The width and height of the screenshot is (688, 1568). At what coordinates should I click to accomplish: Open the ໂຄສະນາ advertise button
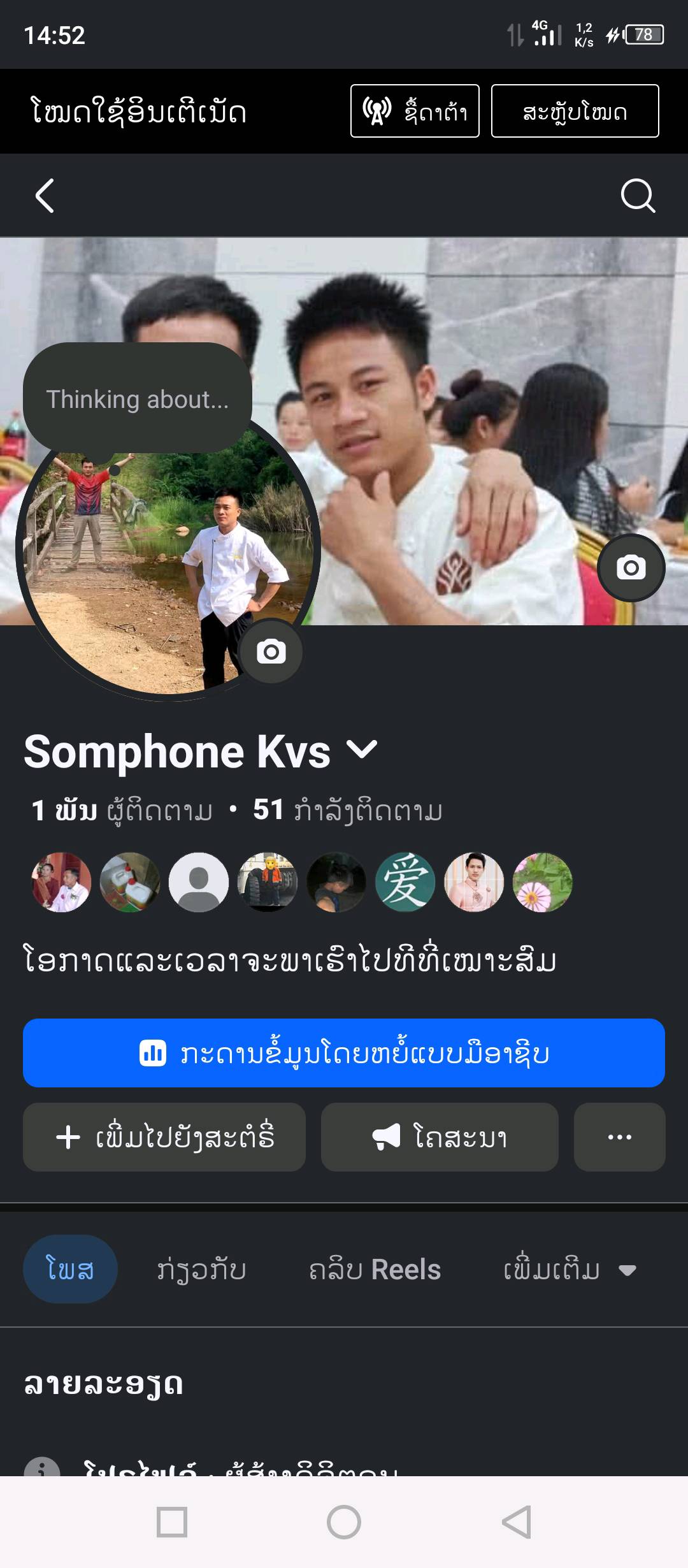coord(440,1137)
